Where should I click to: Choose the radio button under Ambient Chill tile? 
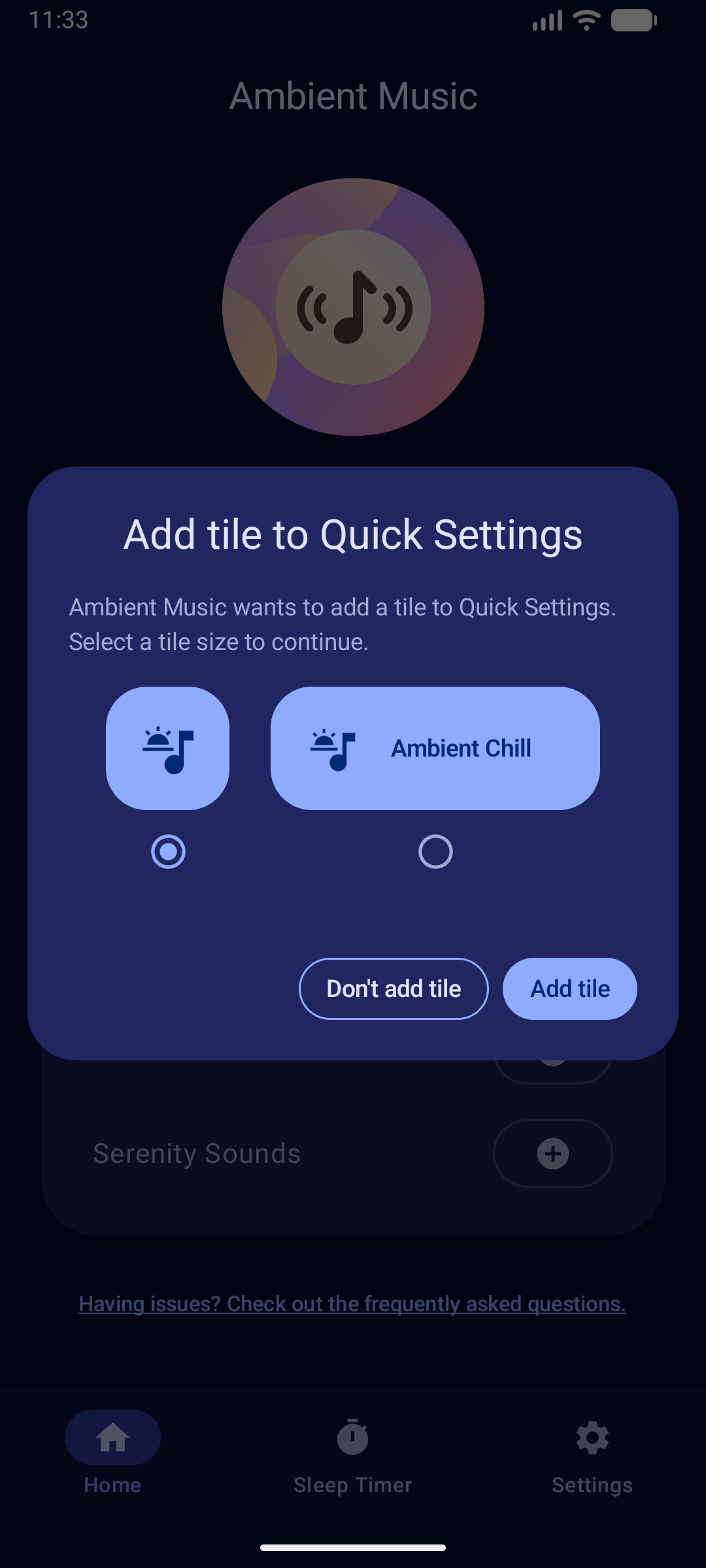(435, 852)
